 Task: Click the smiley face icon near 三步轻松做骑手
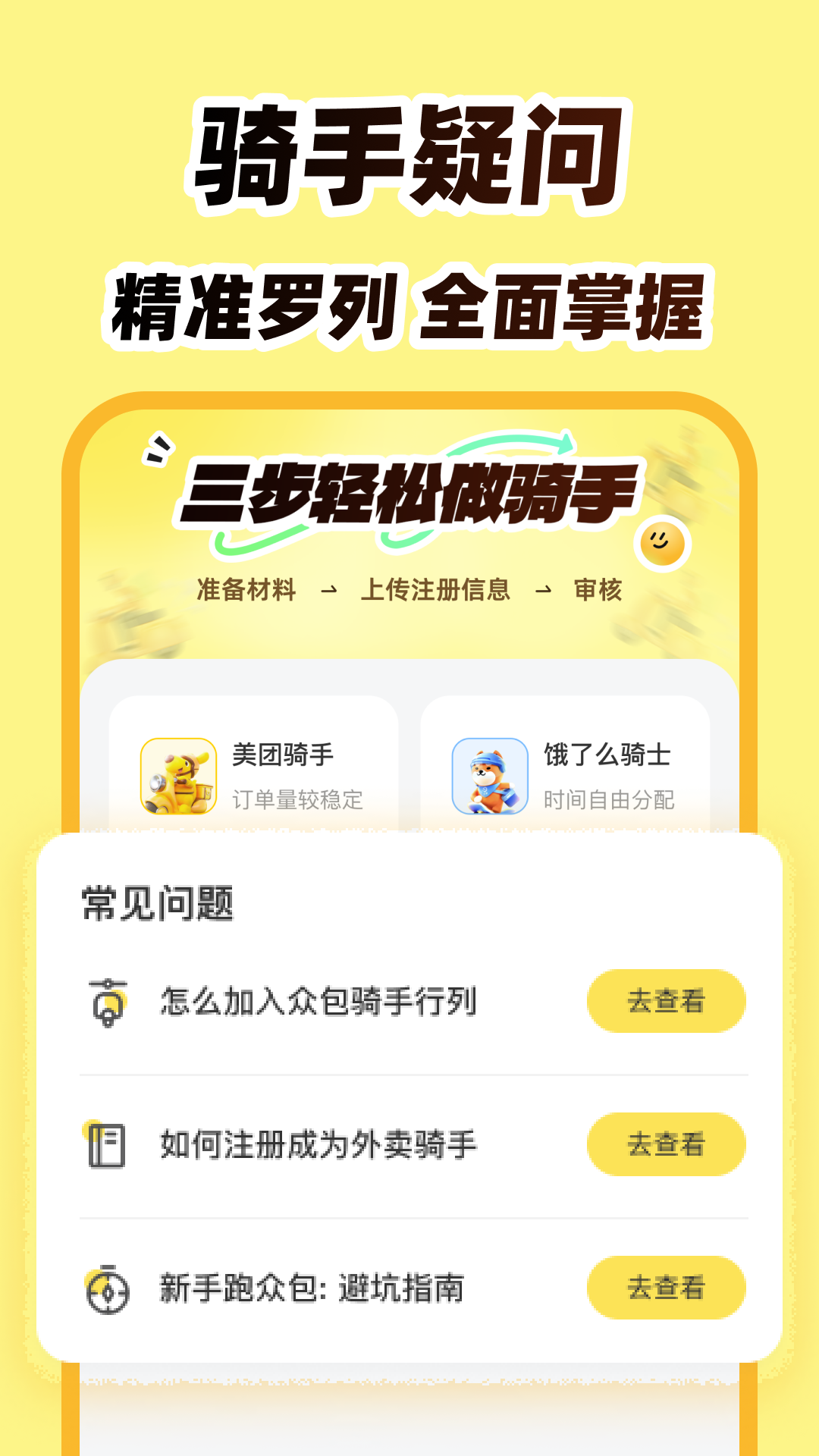tap(661, 543)
